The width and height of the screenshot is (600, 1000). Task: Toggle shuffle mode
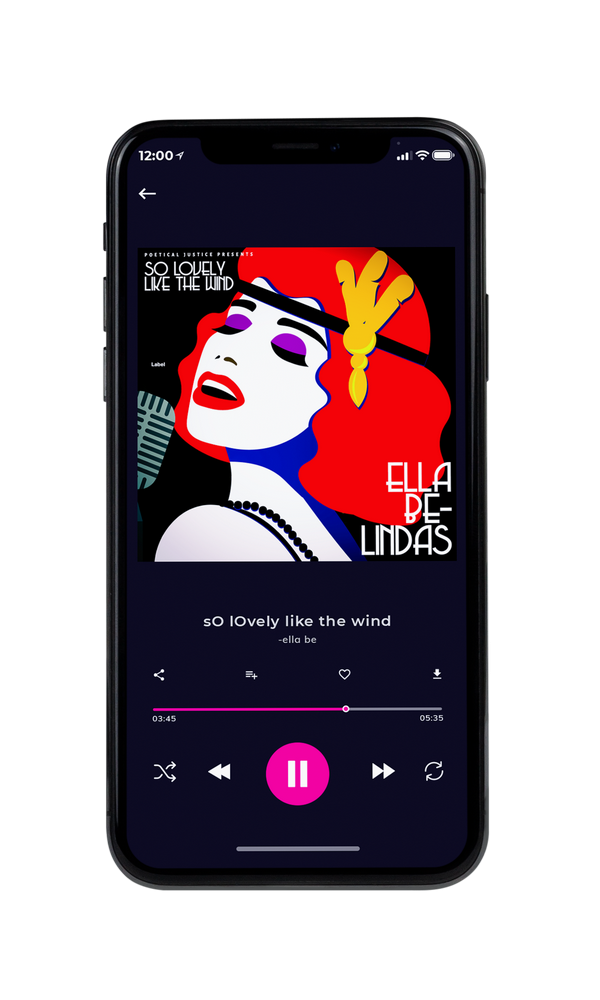pos(165,772)
